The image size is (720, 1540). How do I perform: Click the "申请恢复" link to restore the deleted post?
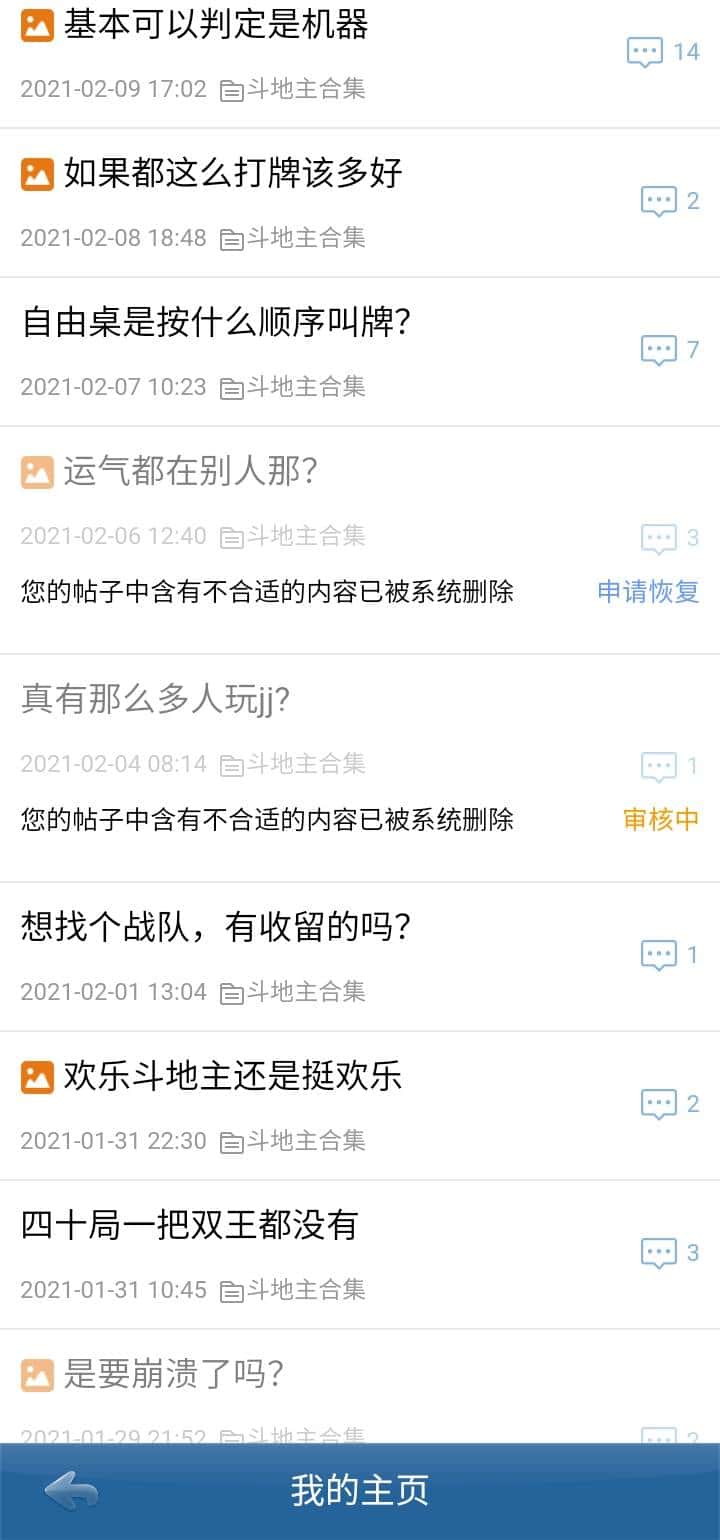[647, 592]
